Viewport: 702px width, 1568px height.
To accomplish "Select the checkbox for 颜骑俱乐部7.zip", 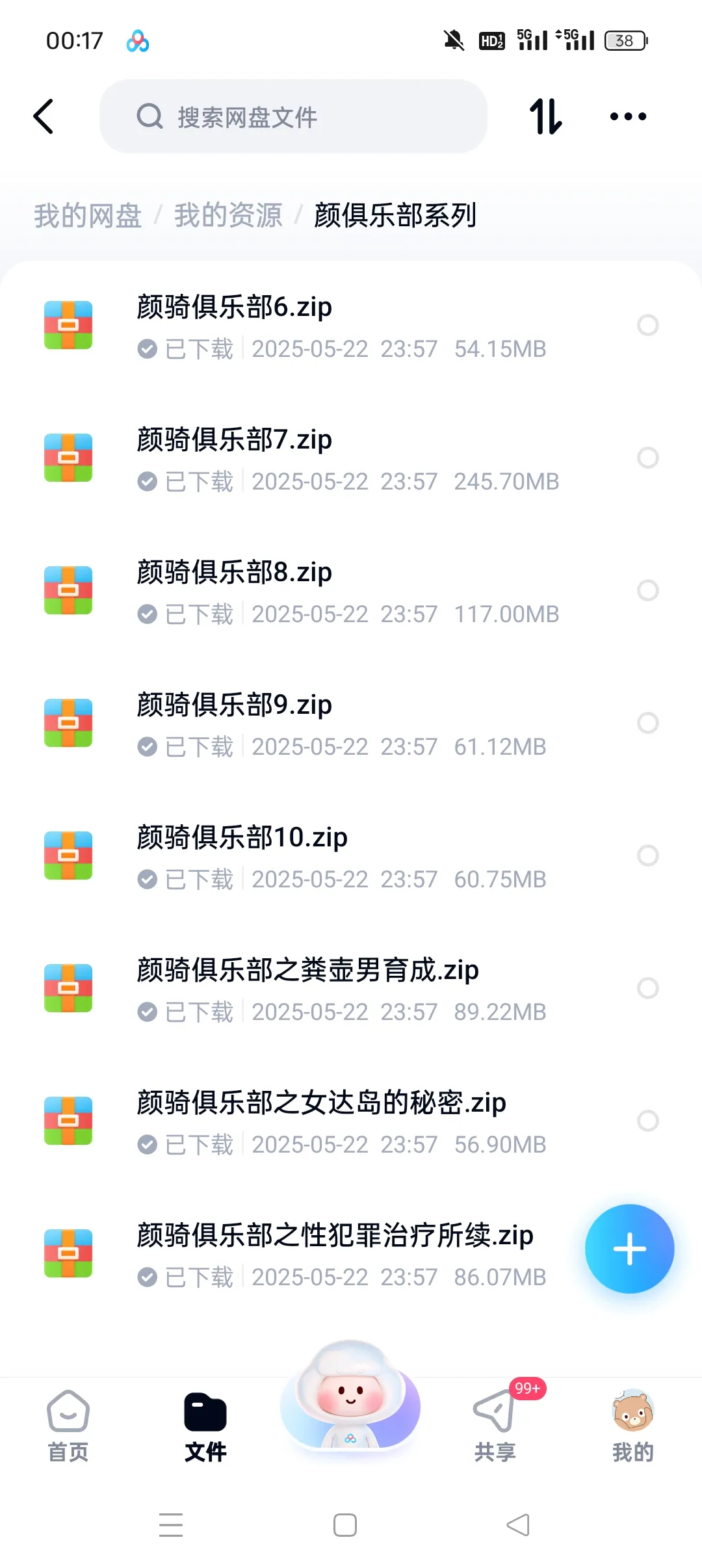I will tap(647, 458).
